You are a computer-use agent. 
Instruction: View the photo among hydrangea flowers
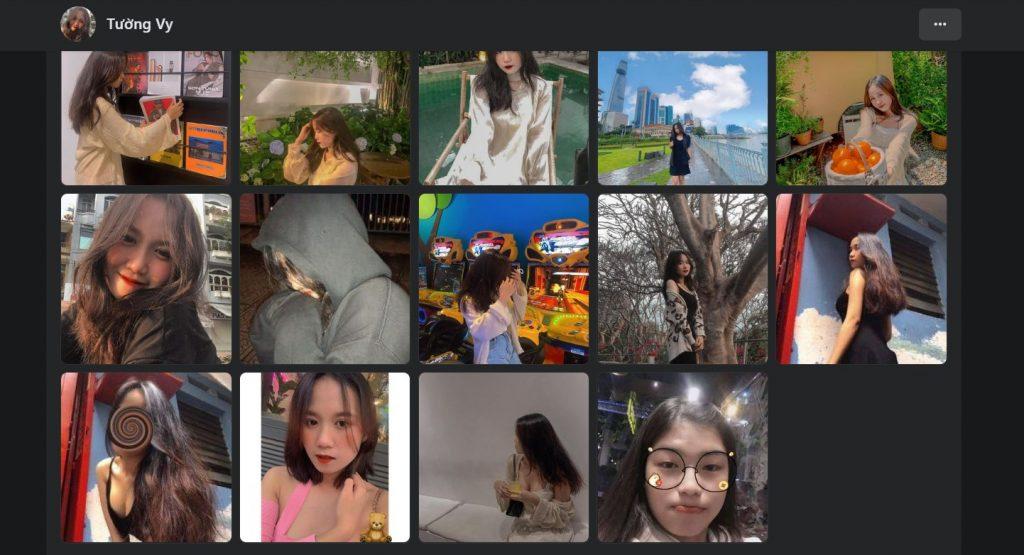(325, 118)
